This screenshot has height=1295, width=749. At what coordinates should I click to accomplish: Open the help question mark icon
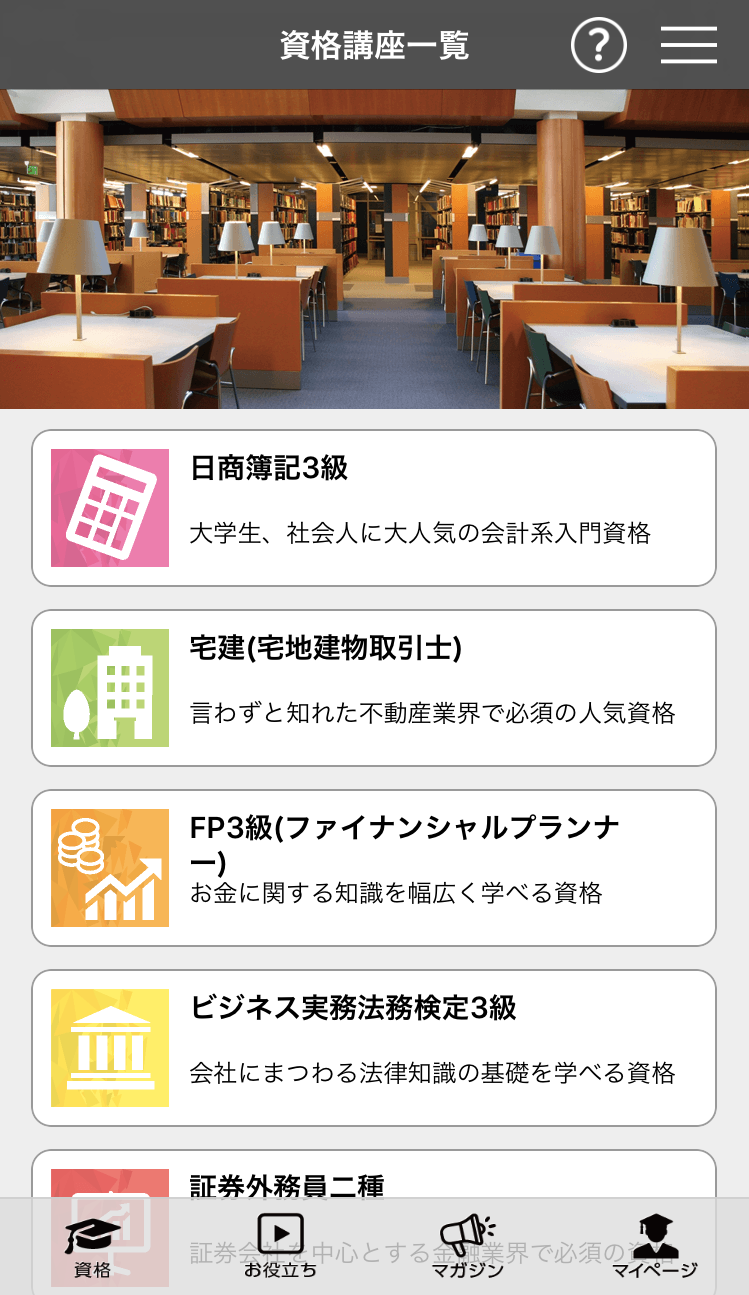598,45
